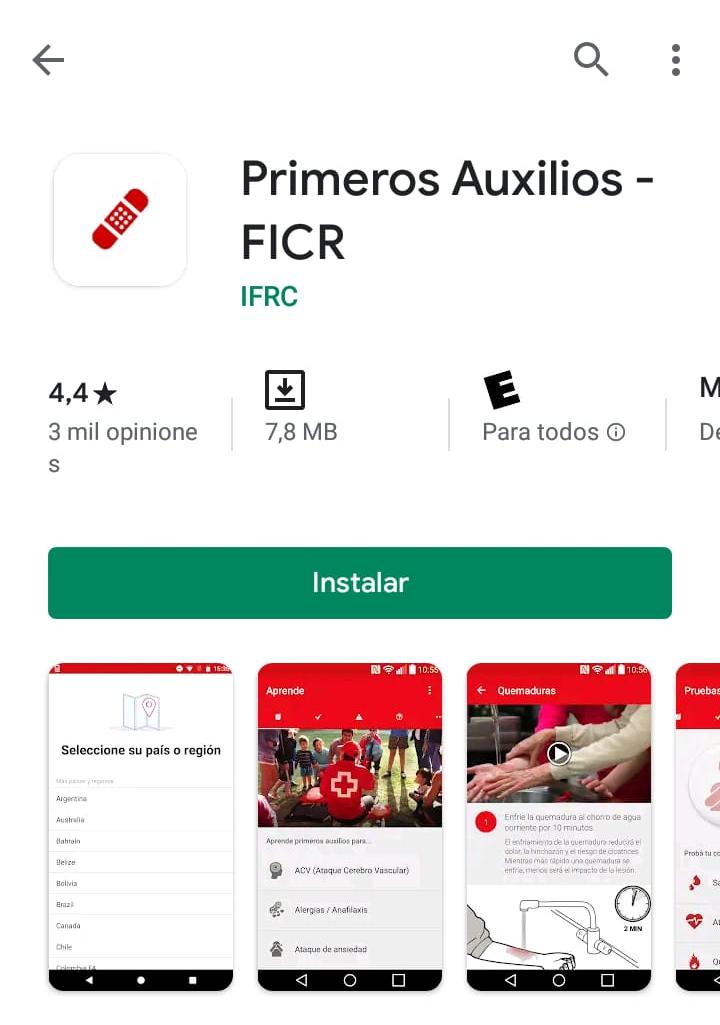Go back to the previous screen
This screenshot has height=1025, width=720.
tap(47, 60)
